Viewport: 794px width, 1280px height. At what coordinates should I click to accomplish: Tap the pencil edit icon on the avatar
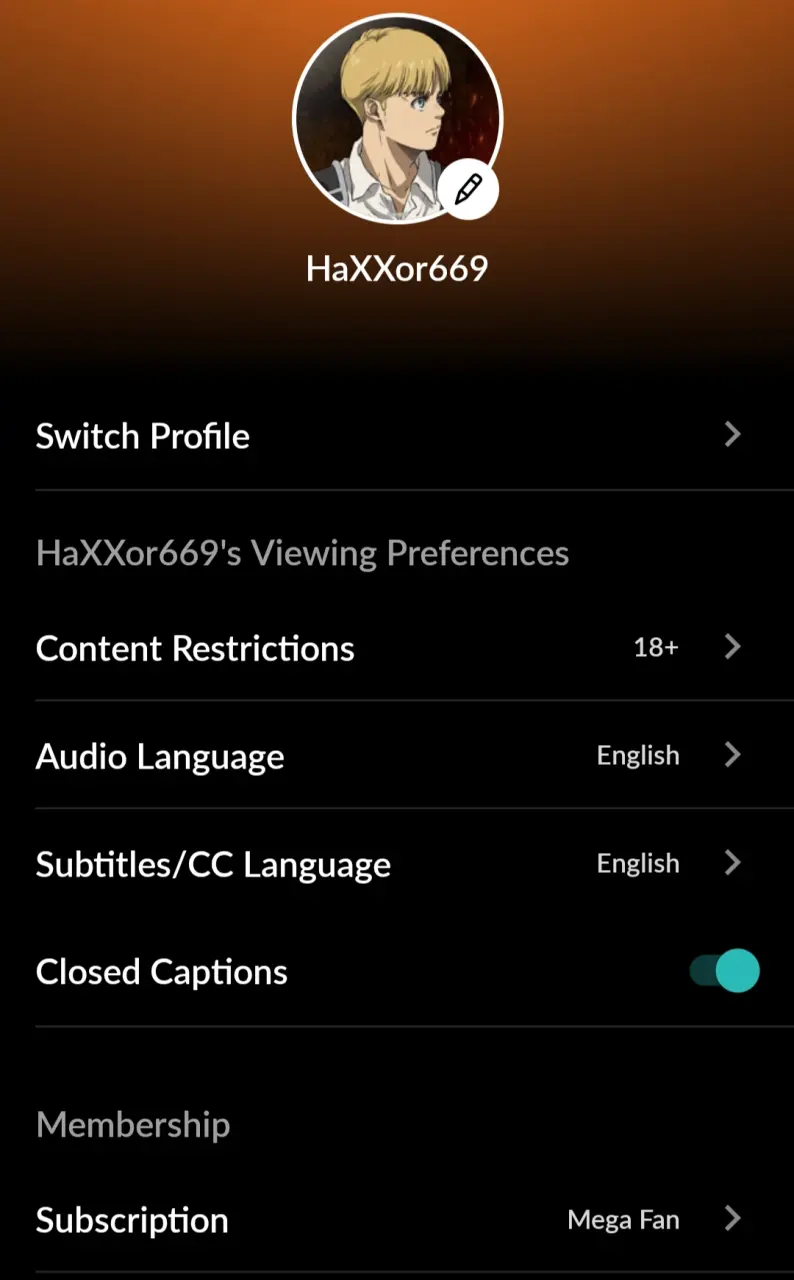468,188
